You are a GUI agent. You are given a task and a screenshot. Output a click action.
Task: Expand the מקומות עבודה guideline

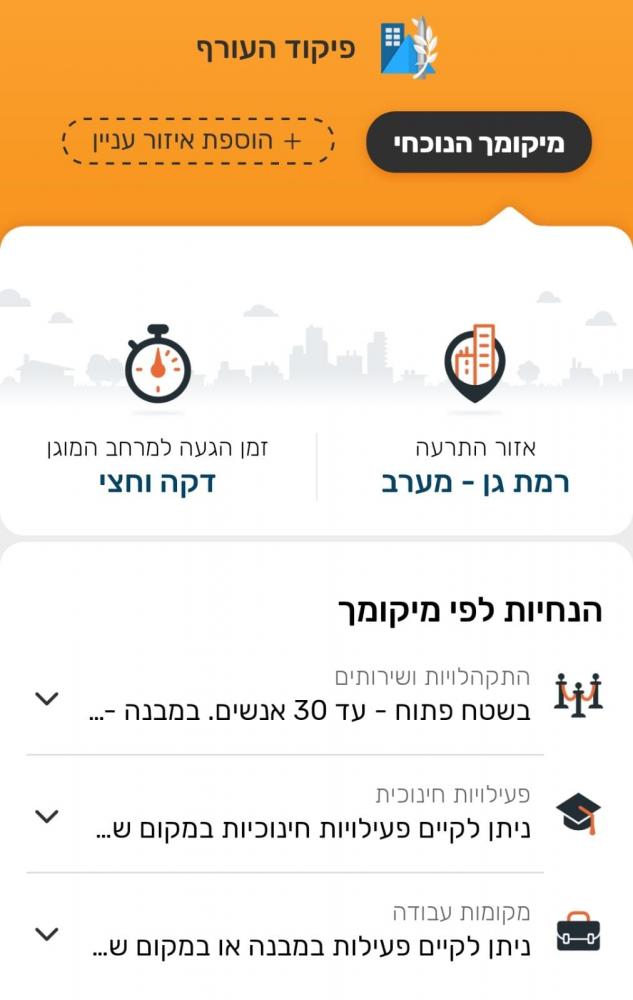click(47, 934)
